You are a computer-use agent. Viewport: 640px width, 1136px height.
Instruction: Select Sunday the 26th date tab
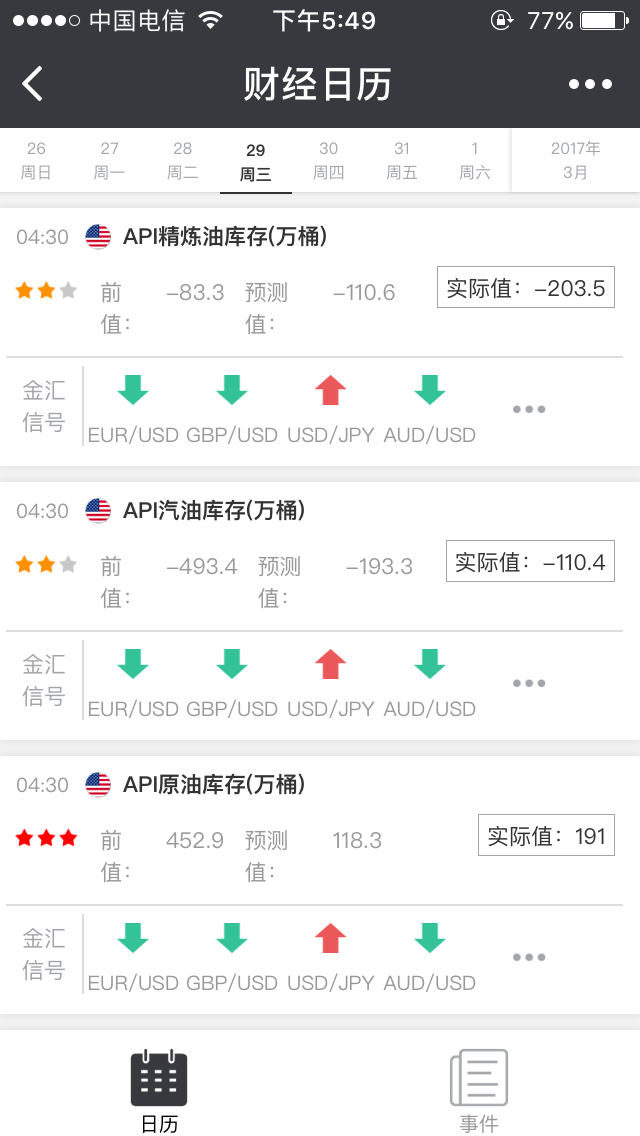pos(36,160)
